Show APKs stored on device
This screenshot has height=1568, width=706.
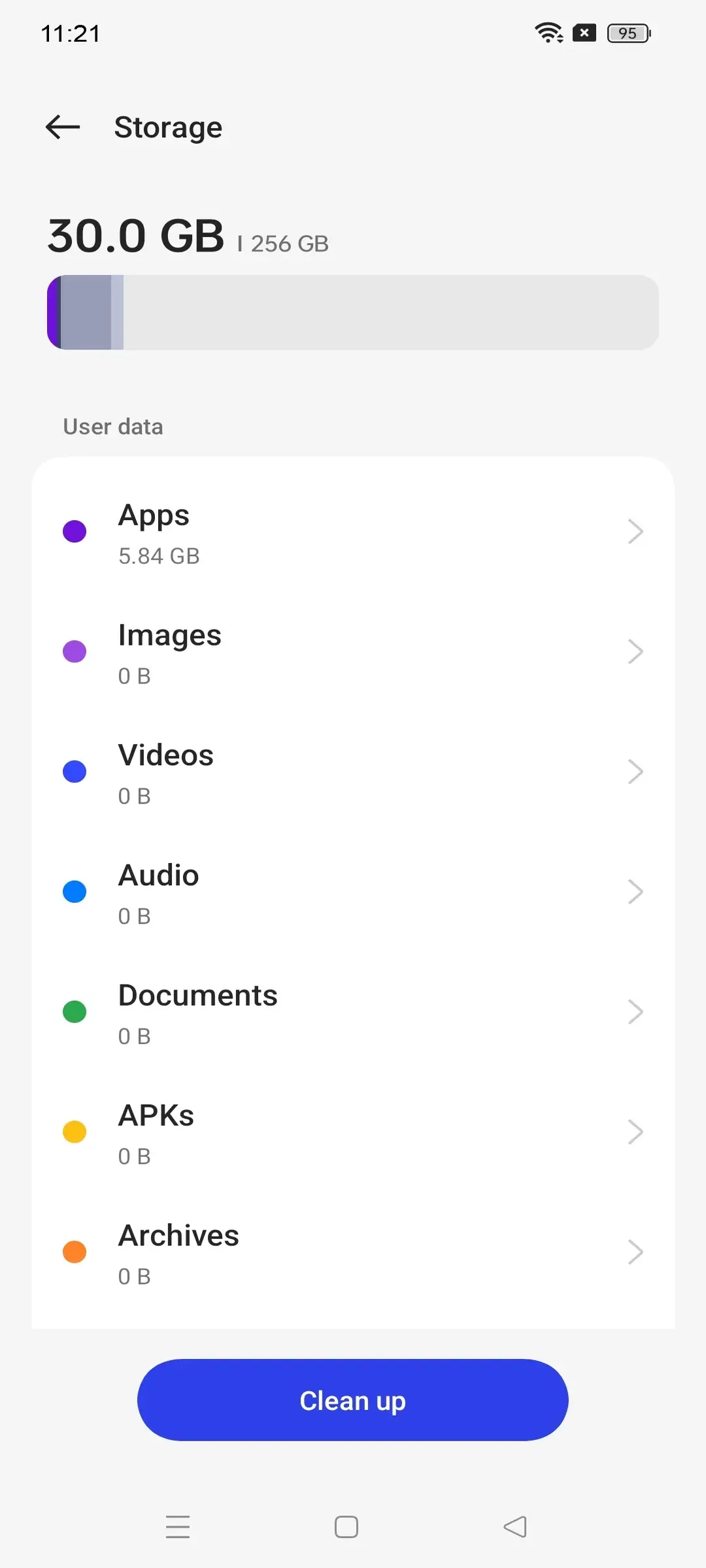[353, 1134]
